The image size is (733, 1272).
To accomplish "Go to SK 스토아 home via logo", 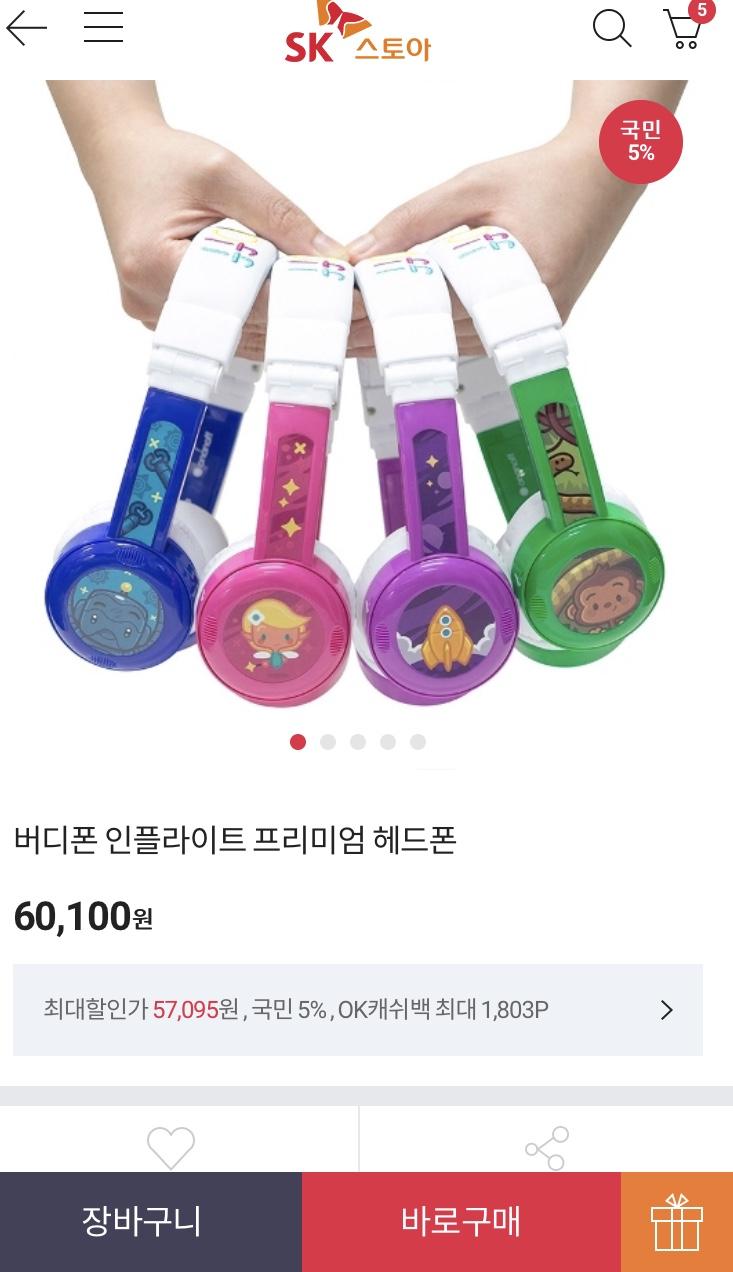I will click(x=357, y=32).
